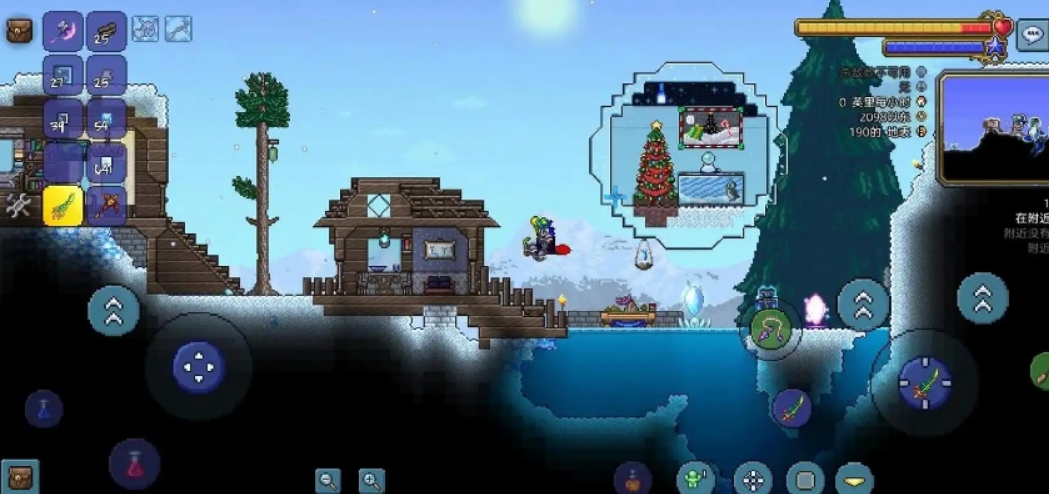Open the inventory backpack
Image resolution: width=1049 pixels, height=494 pixels.
point(19,30)
